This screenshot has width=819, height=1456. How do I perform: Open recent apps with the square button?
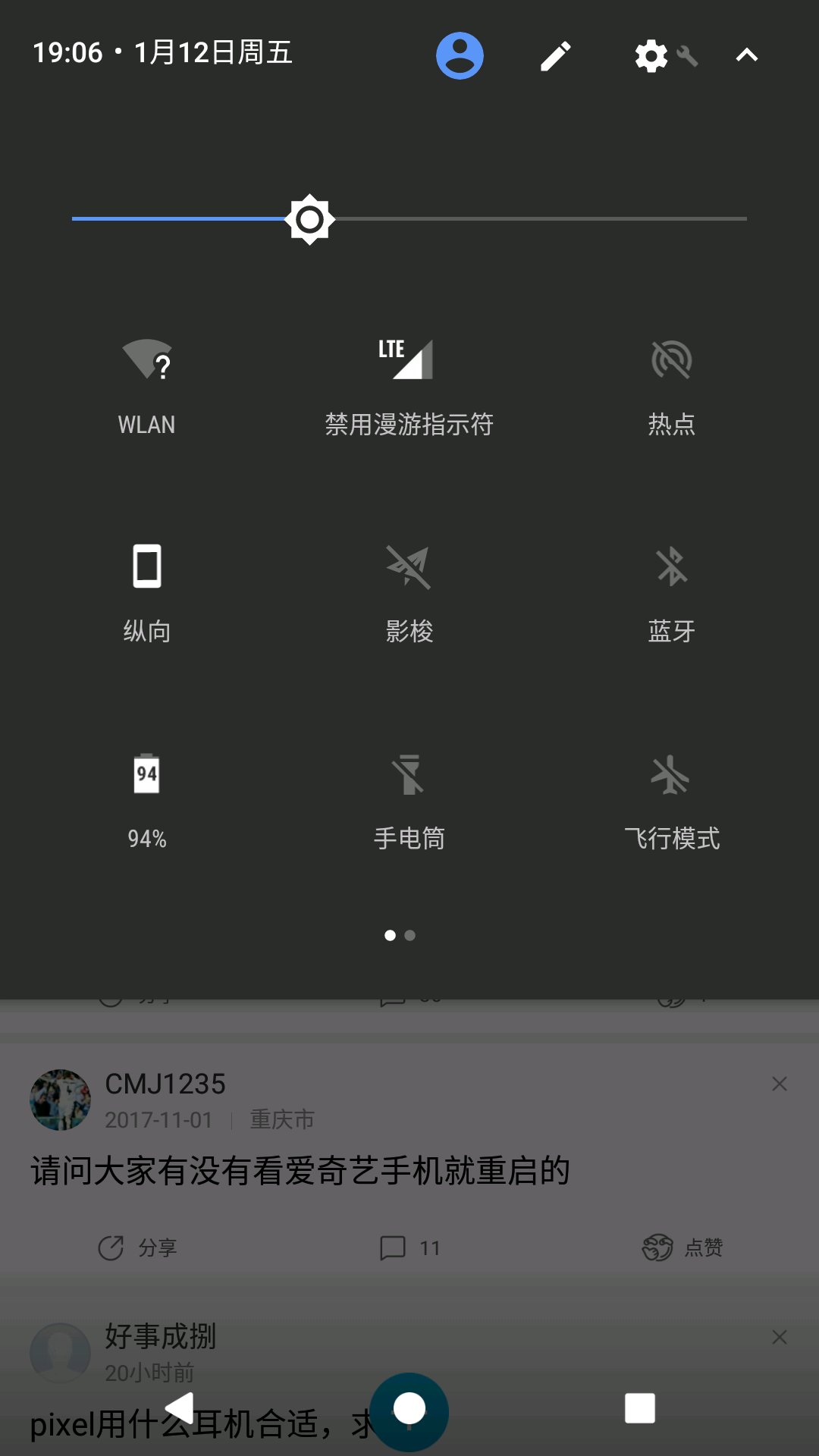coord(640,1408)
